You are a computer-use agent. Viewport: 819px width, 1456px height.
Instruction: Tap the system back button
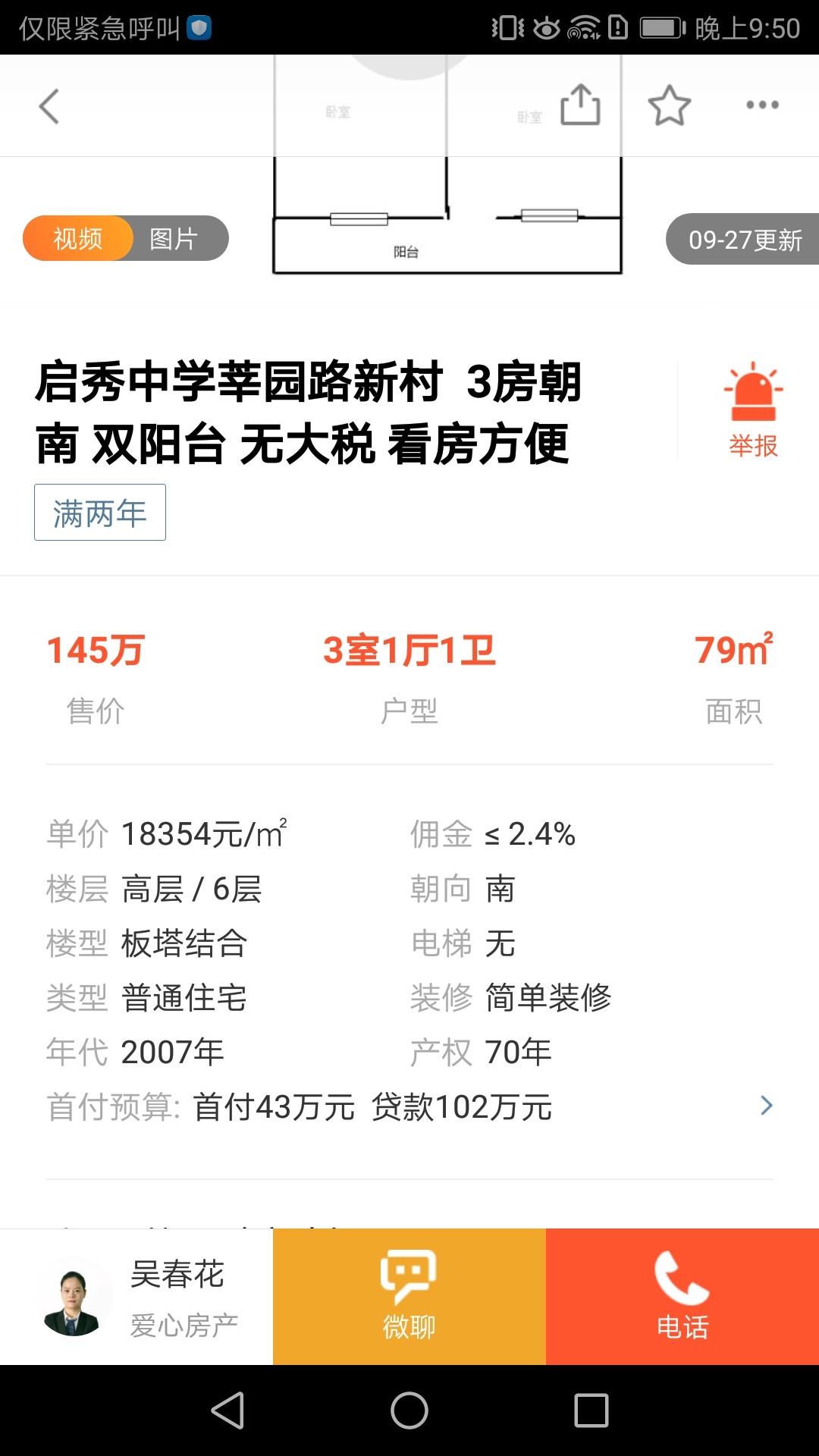click(x=227, y=1410)
